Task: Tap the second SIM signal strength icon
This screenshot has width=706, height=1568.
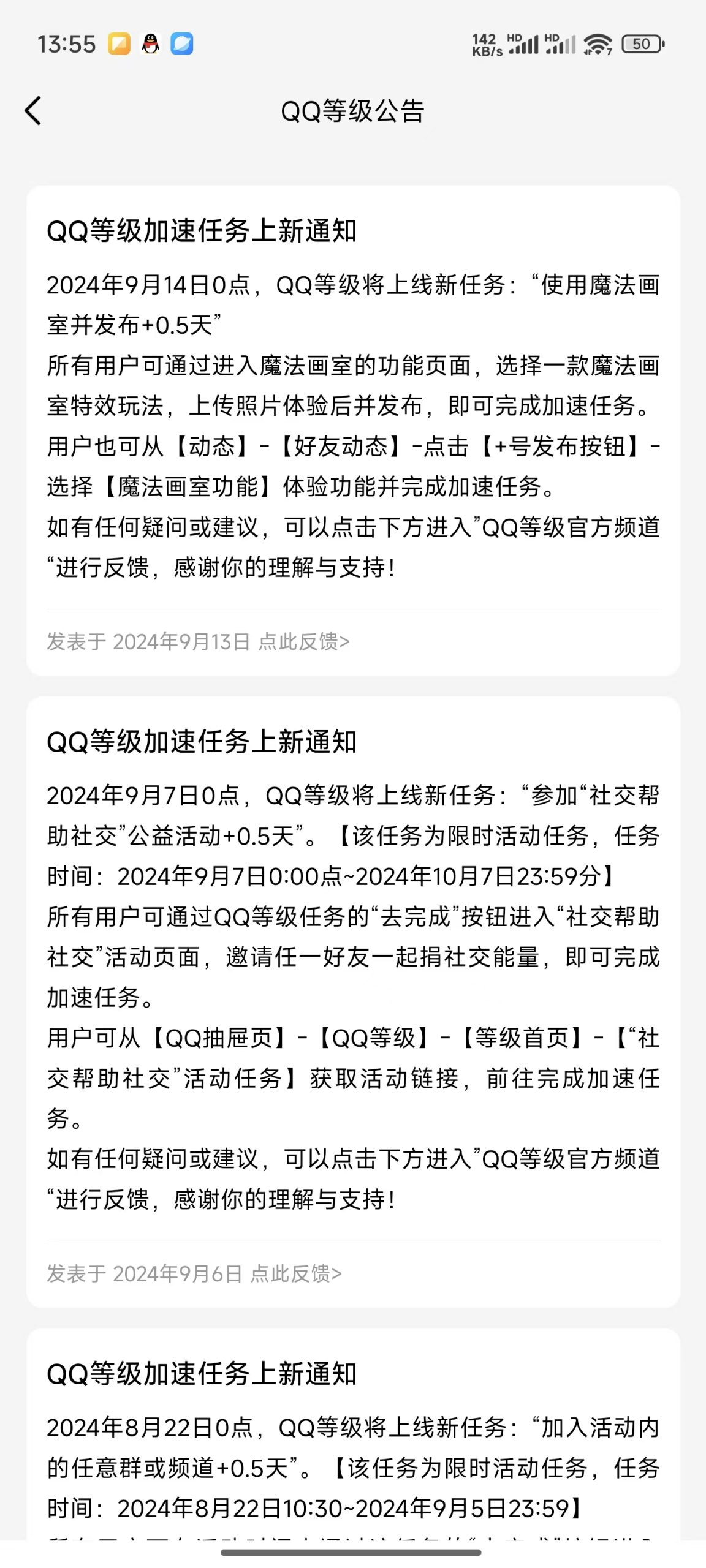Action: pyautogui.click(x=563, y=44)
